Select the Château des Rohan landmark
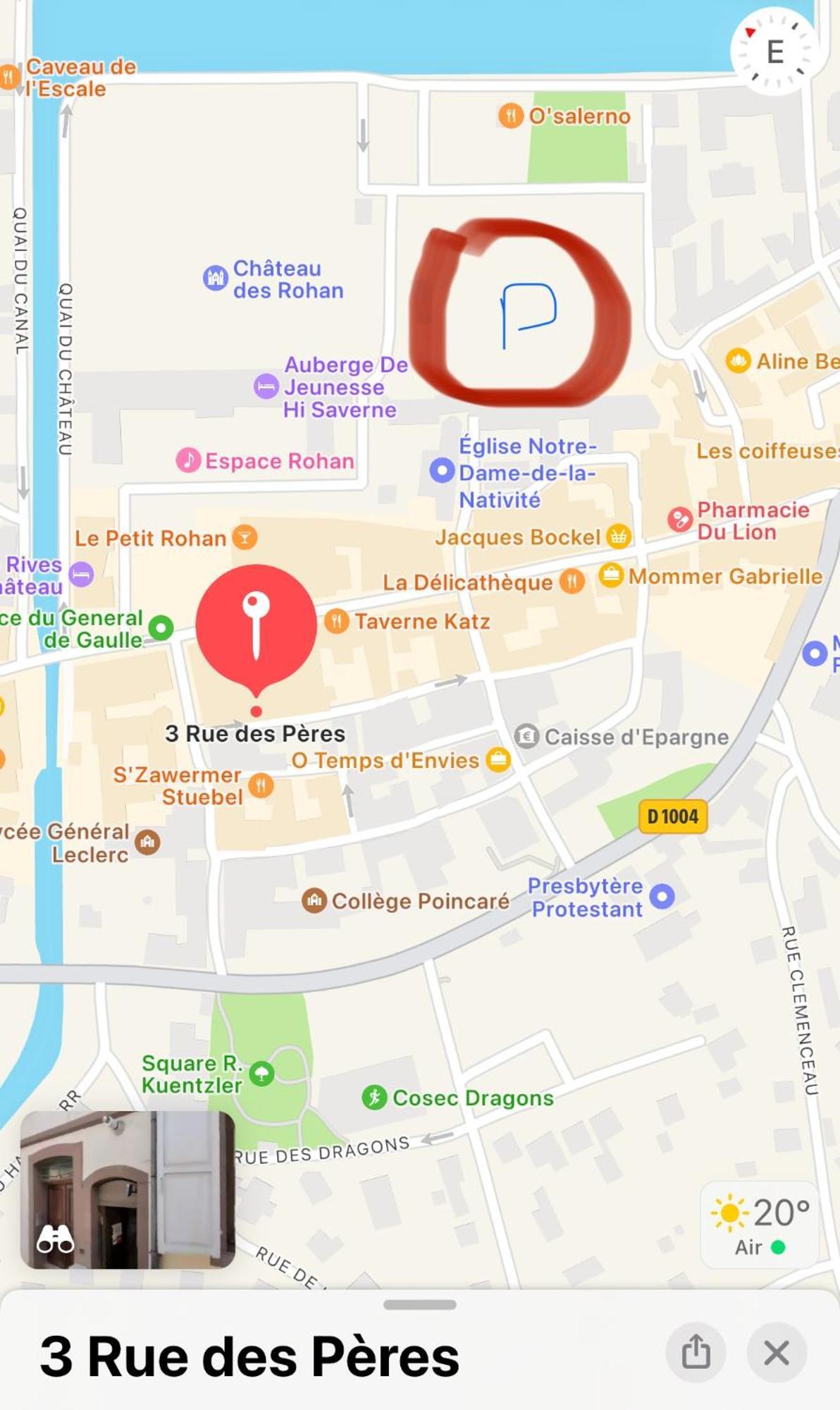This screenshot has width=840, height=1410. 215,278
